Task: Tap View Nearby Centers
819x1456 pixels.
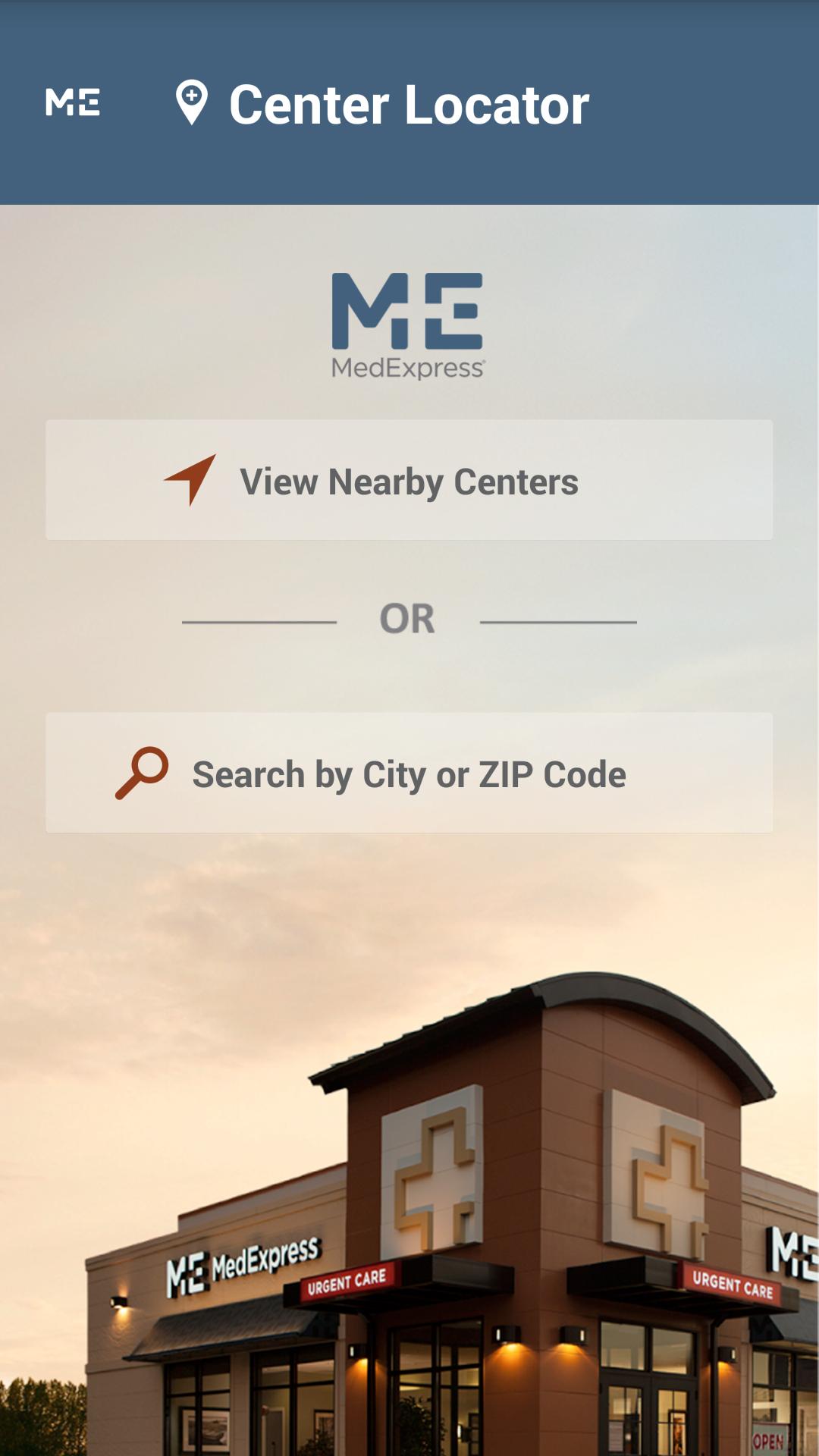Action: click(x=409, y=480)
